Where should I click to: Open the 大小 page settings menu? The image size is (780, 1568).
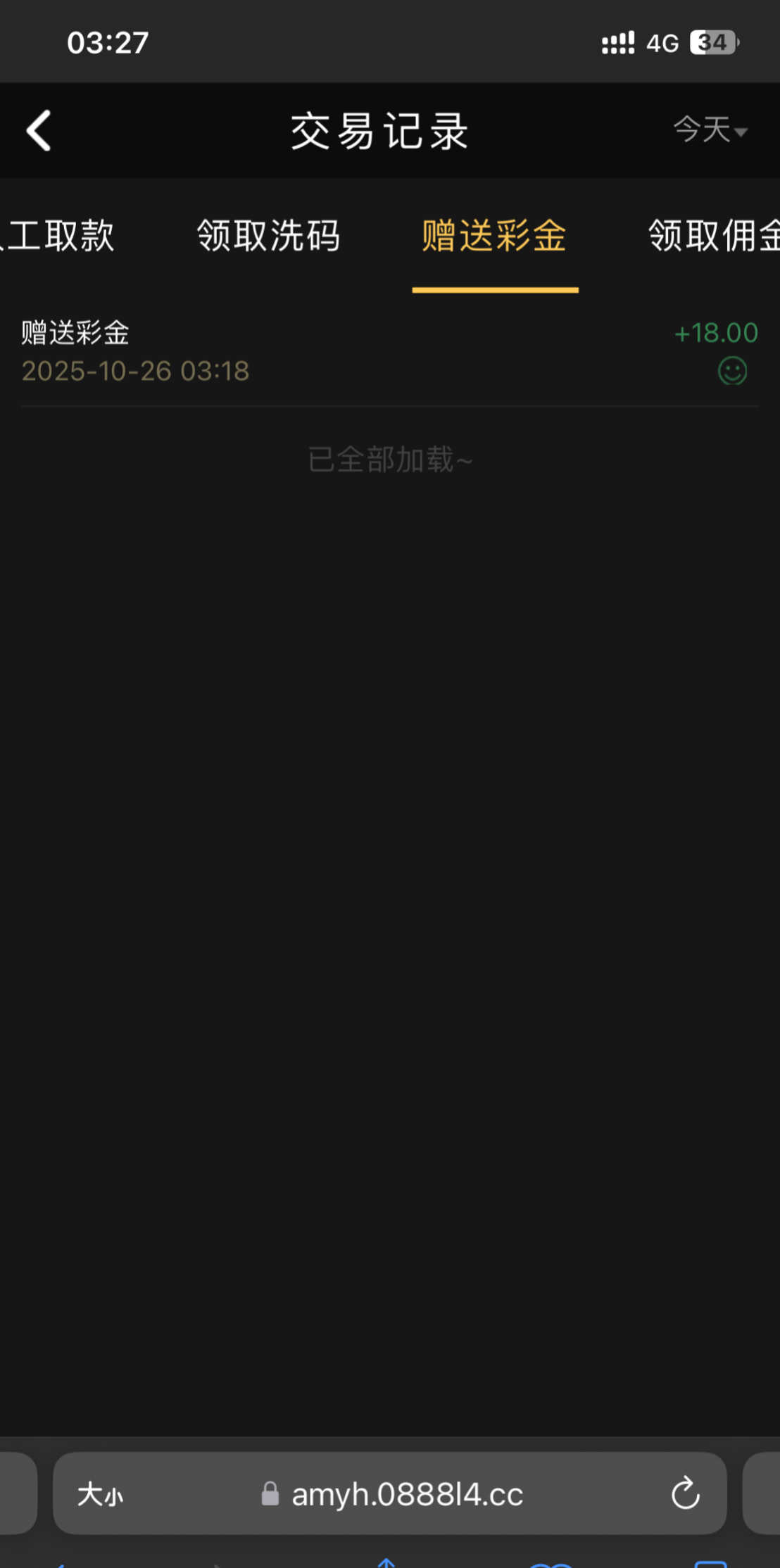(100, 1494)
